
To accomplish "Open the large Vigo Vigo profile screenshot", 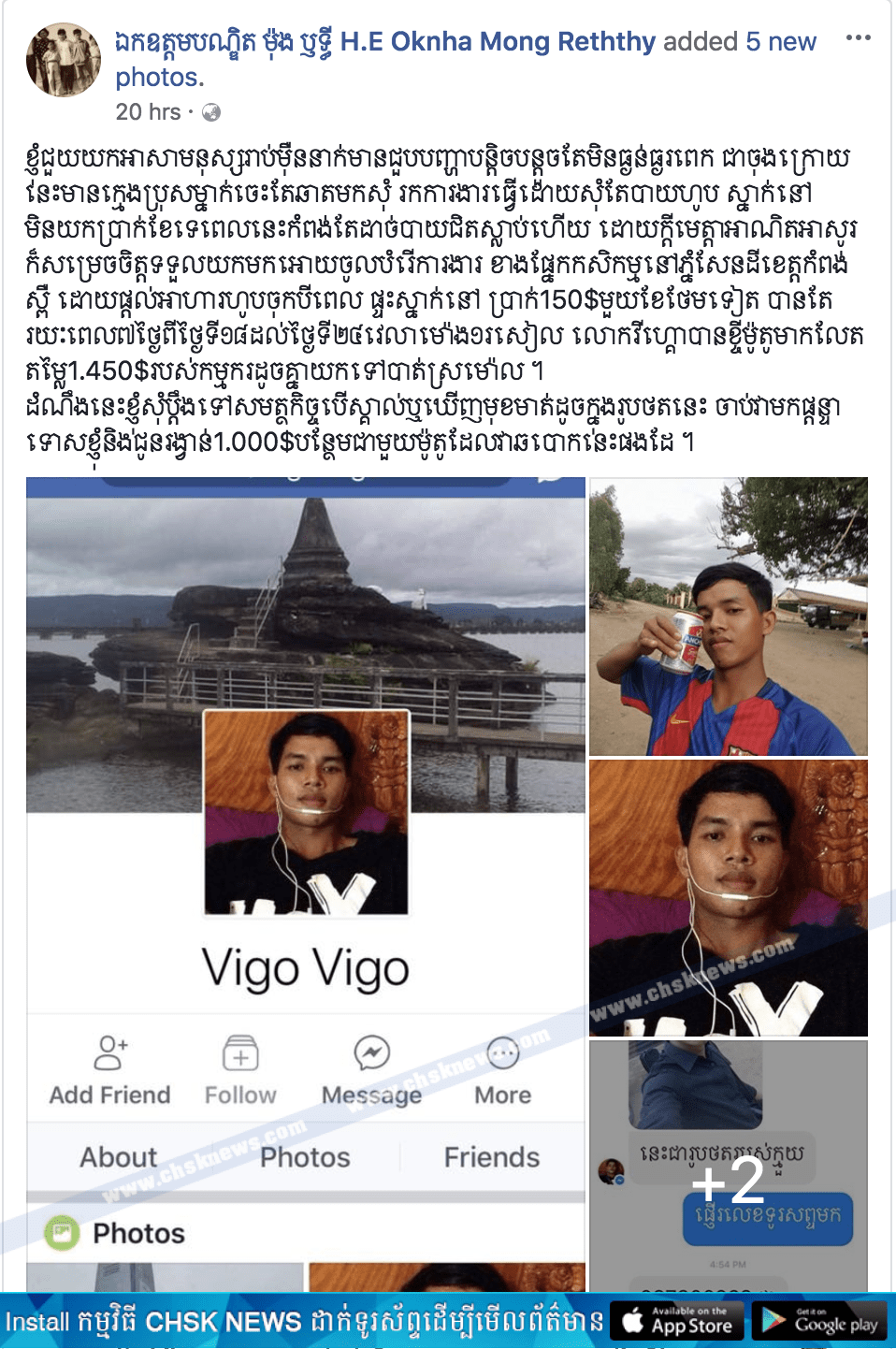I will (x=306, y=884).
